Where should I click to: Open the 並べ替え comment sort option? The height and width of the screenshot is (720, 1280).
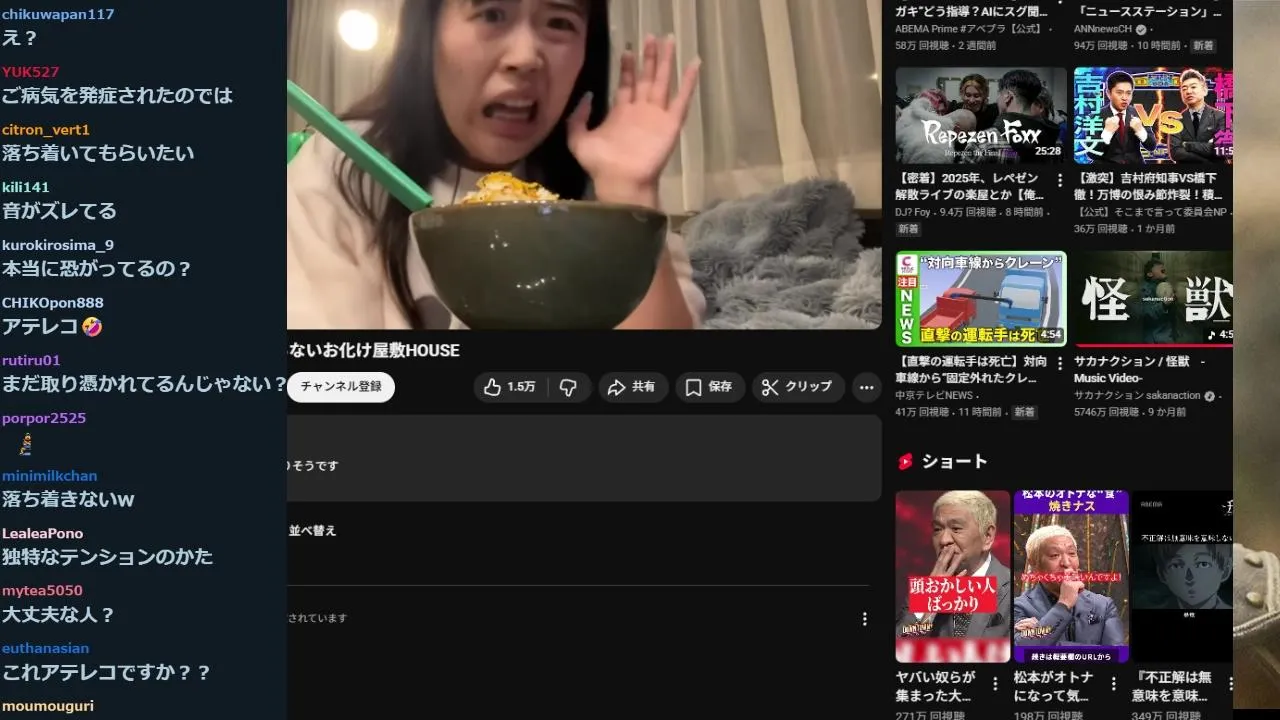point(312,530)
